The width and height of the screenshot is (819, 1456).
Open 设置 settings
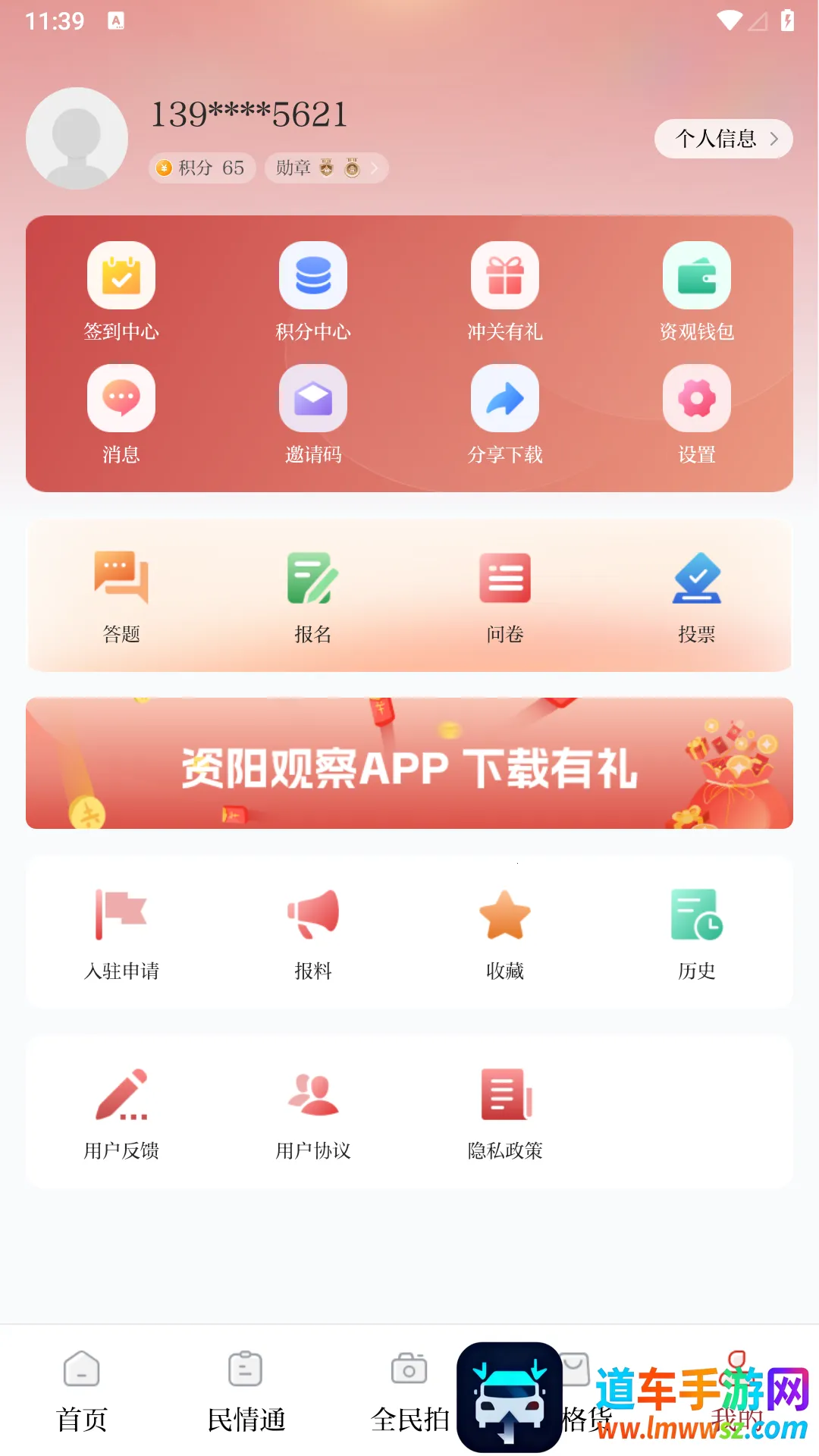(x=697, y=413)
